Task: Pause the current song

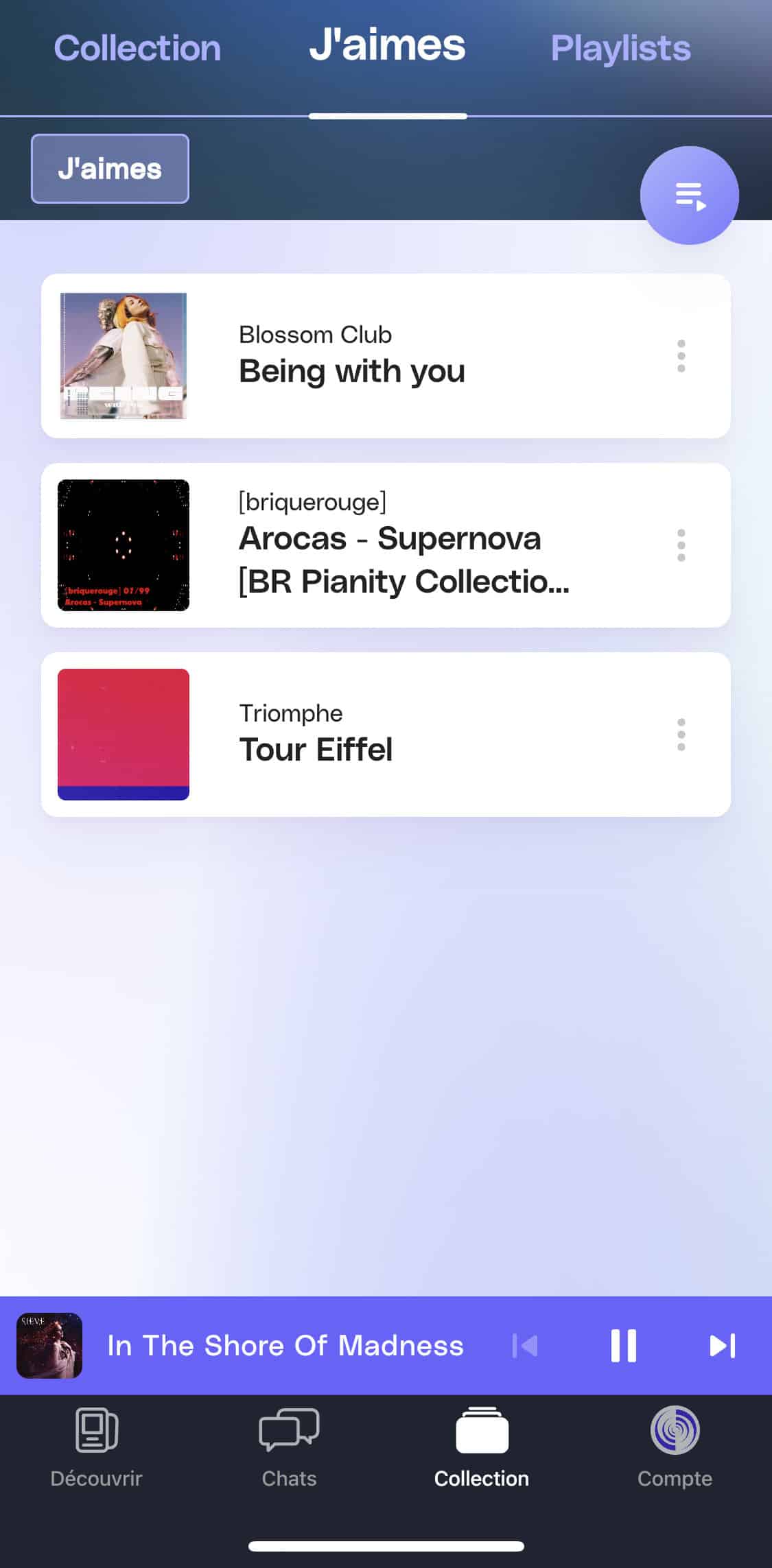Action: coord(623,1346)
